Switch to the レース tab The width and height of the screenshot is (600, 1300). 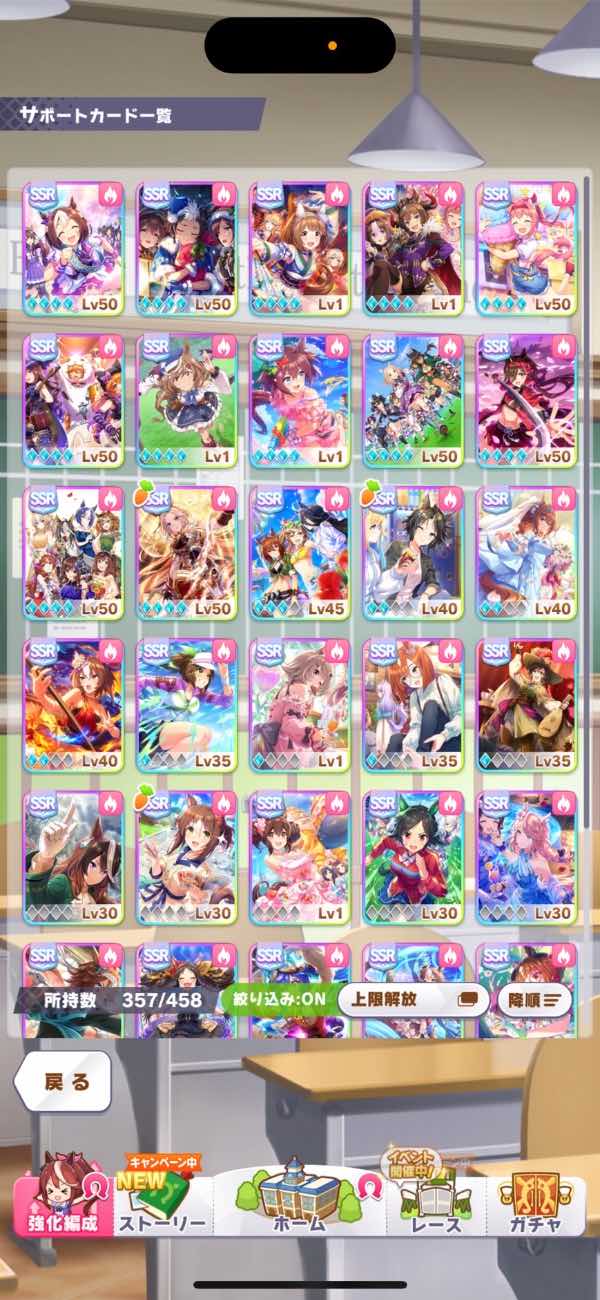436,1203
